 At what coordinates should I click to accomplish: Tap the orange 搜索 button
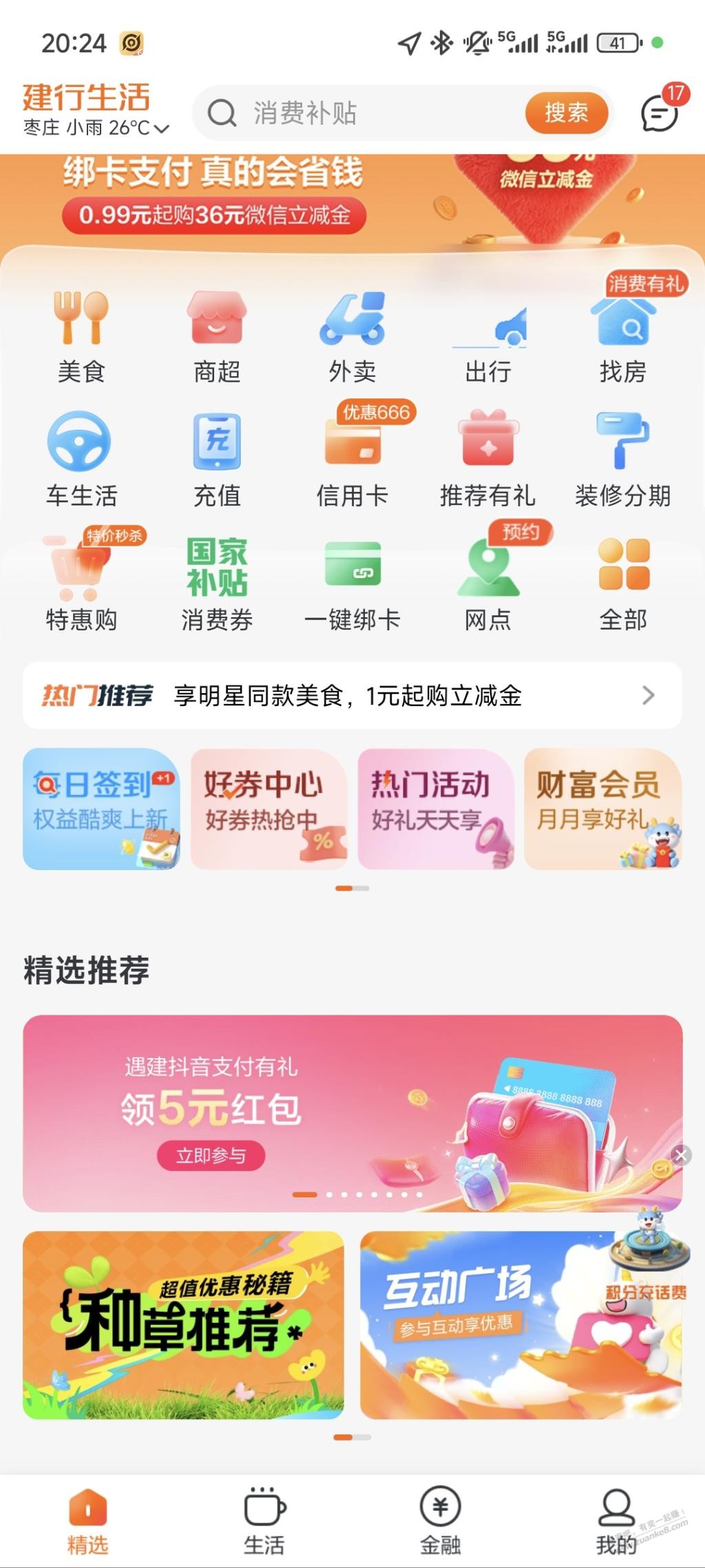[566, 114]
